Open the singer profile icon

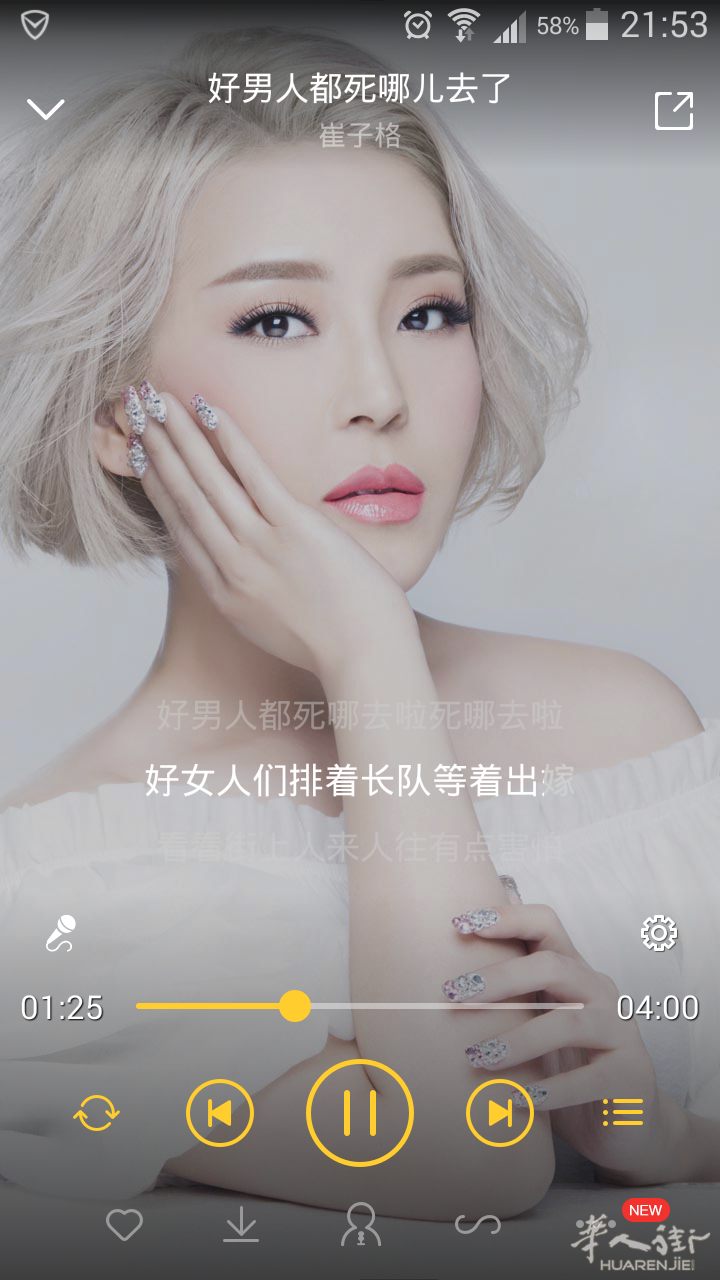tap(360, 1224)
